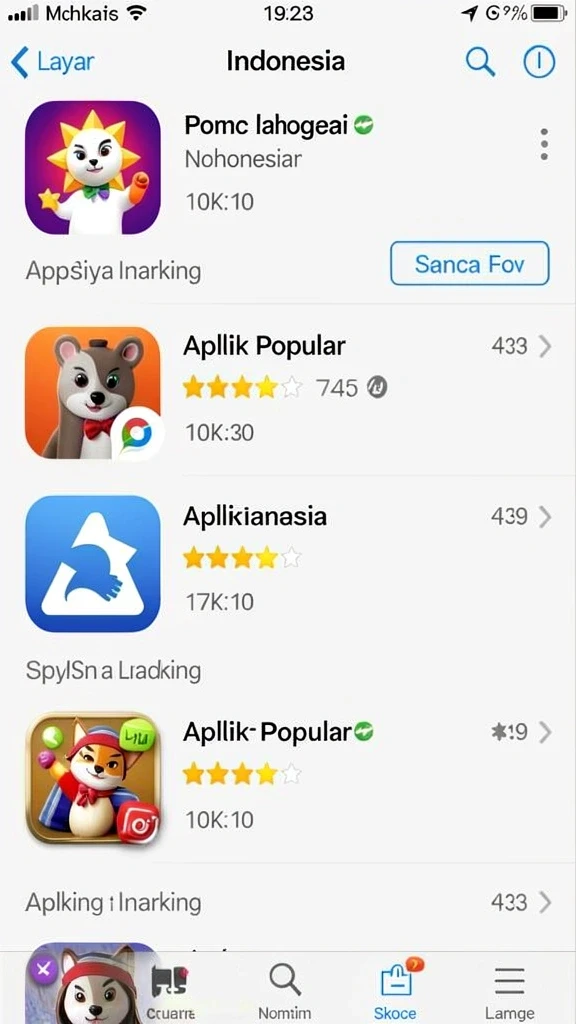
Task: Open the Apllik Popular row with 745 ratings
Action: [x=288, y=392]
